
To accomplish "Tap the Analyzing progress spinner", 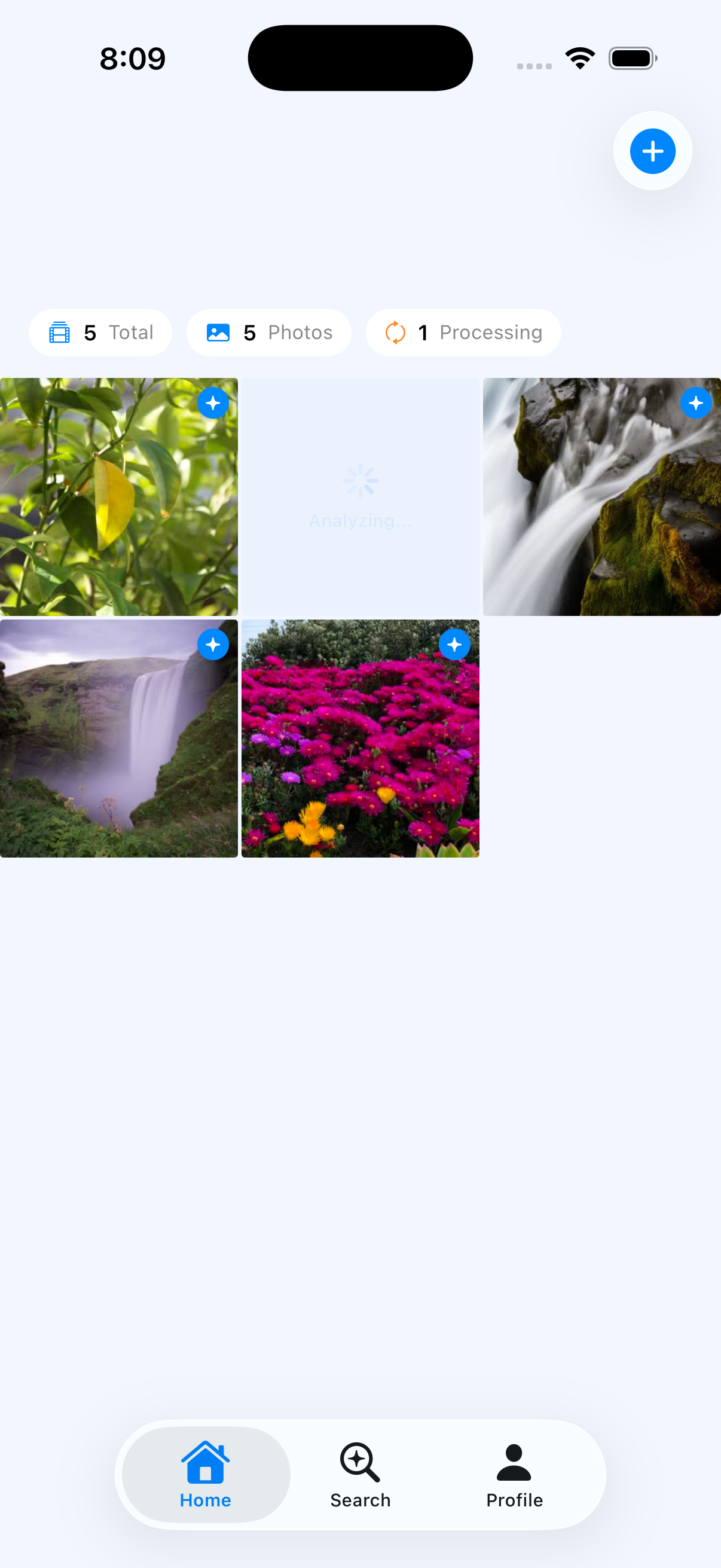I will tap(359, 480).
